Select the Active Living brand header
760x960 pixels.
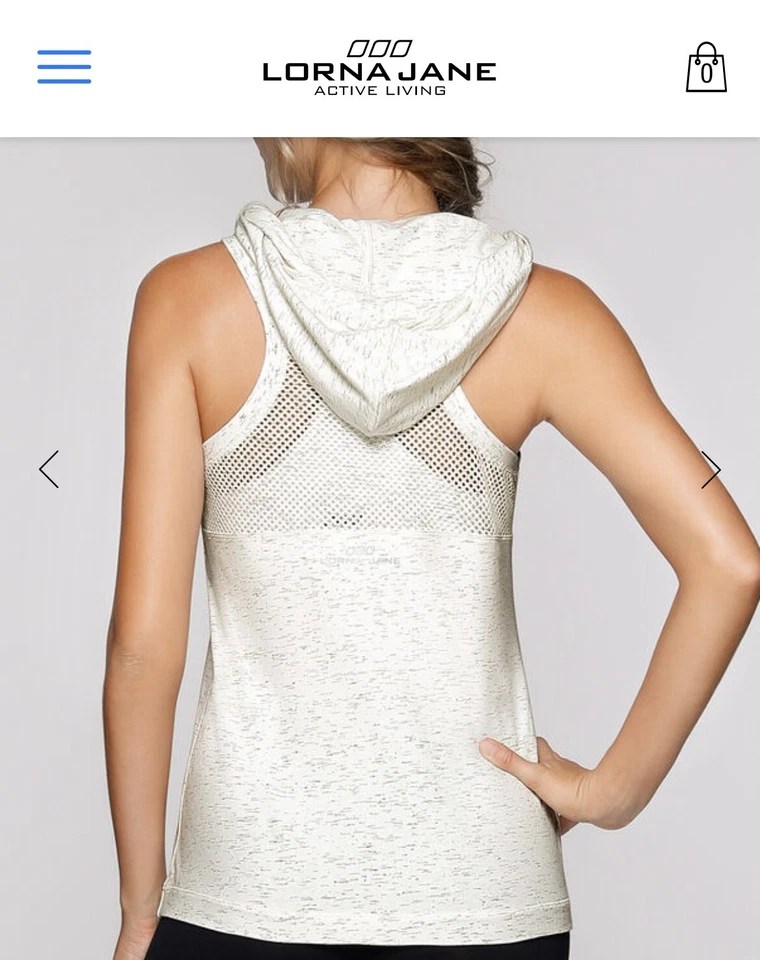click(x=378, y=90)
